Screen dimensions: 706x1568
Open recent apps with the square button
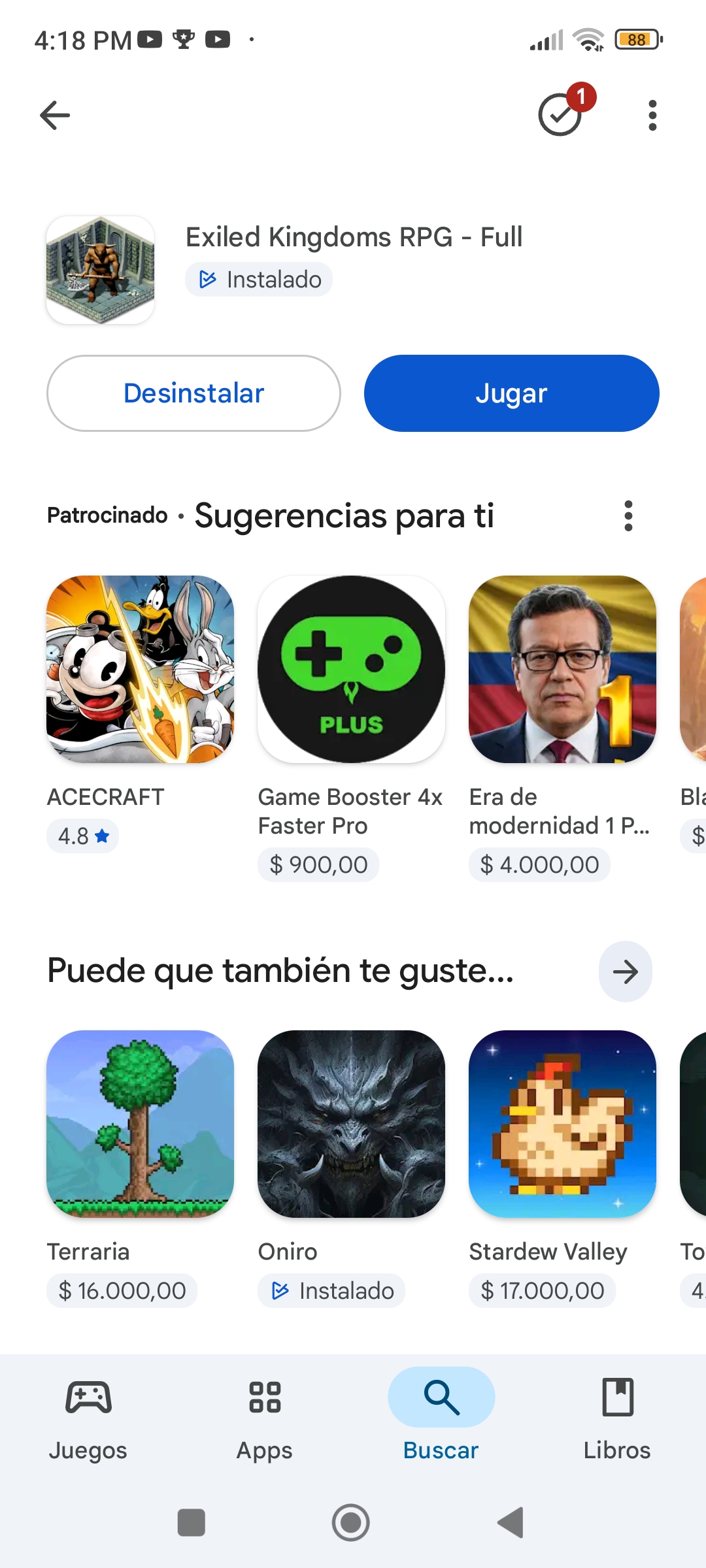click(x=192, y=1522)
